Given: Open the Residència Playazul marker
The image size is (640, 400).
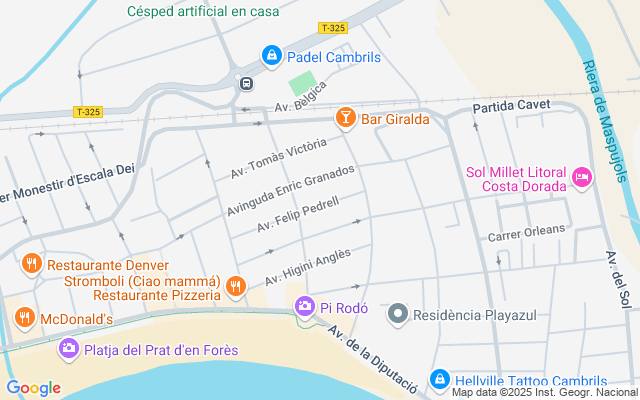Looking at the screenshot, I should click(x=397, y=314).
